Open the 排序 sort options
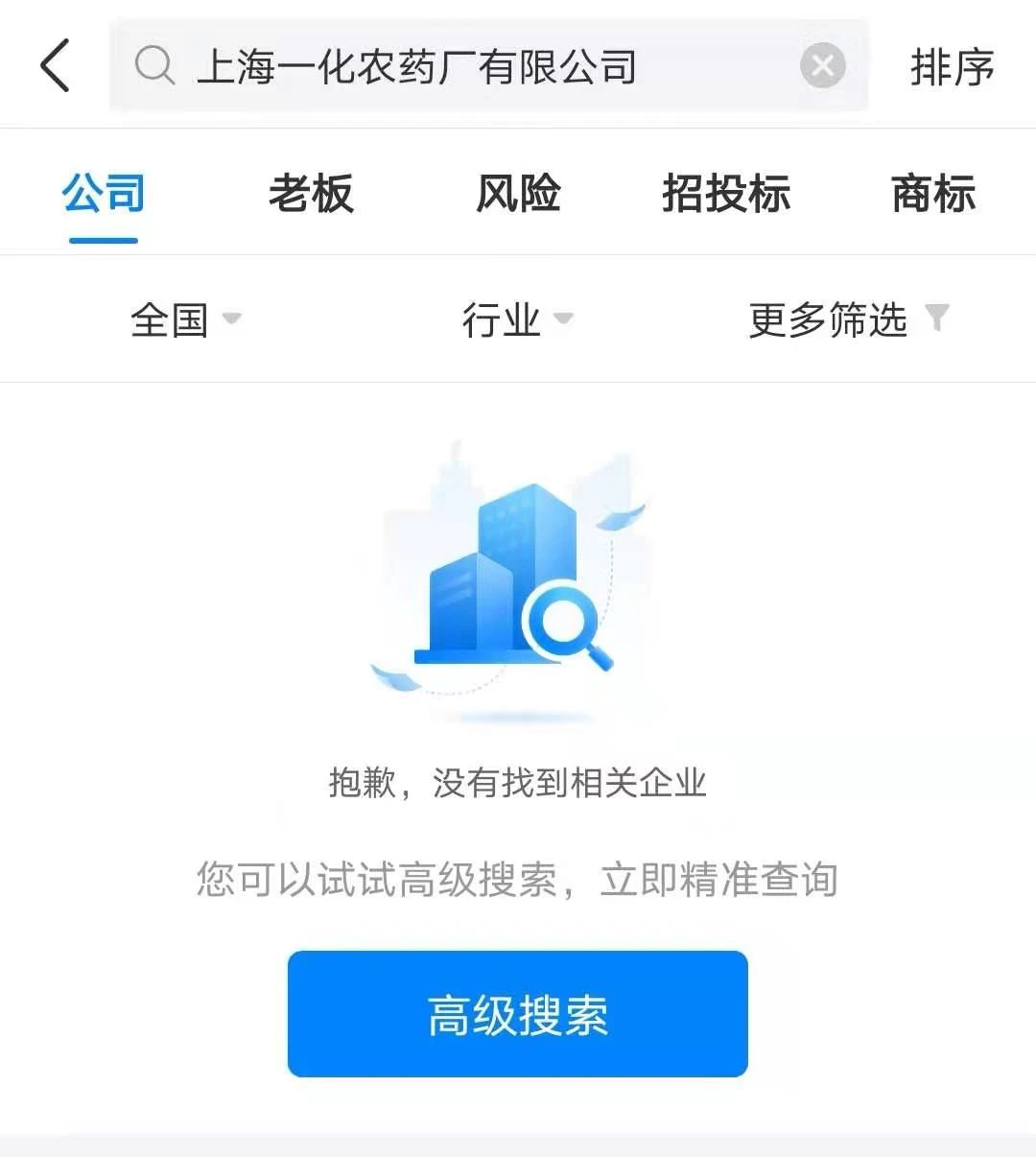The image size is (1036, 1157). 951,67
